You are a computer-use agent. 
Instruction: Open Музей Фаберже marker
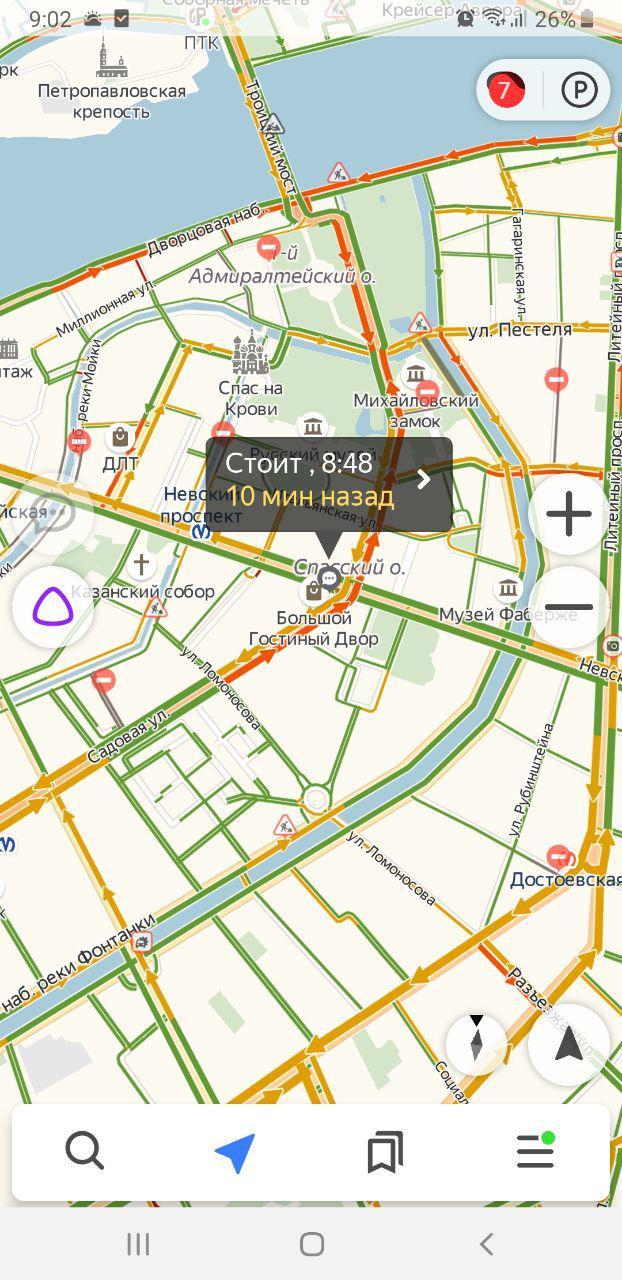508,587
